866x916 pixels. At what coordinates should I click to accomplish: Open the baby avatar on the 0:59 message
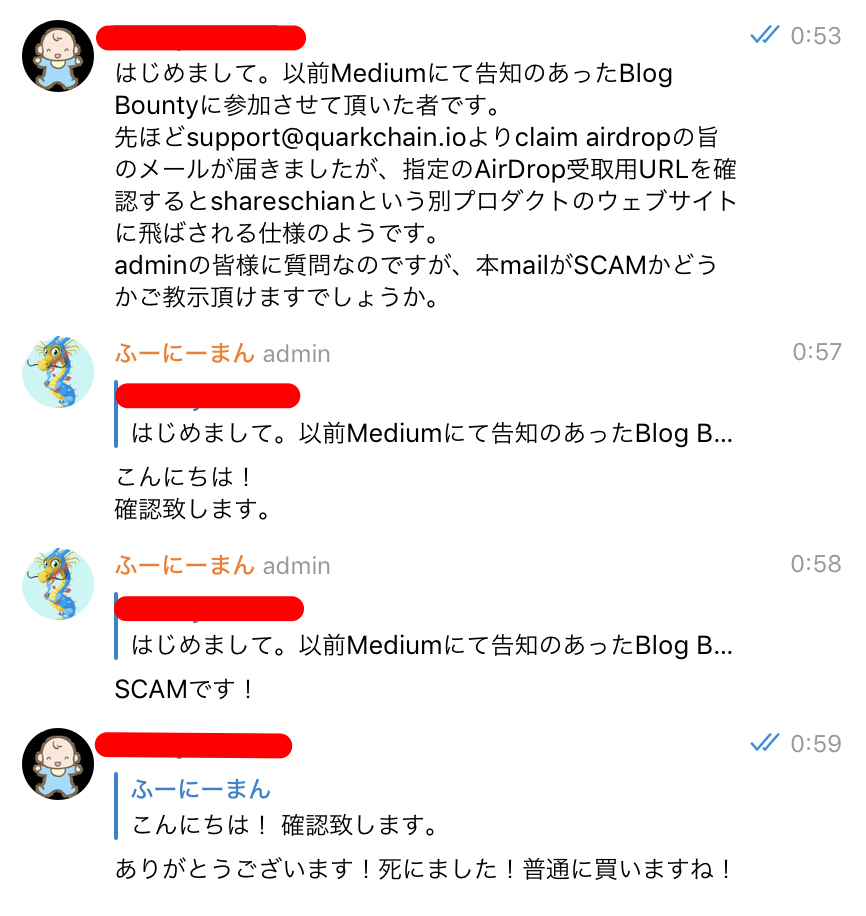pyautogui.click(x=57, y=764)
